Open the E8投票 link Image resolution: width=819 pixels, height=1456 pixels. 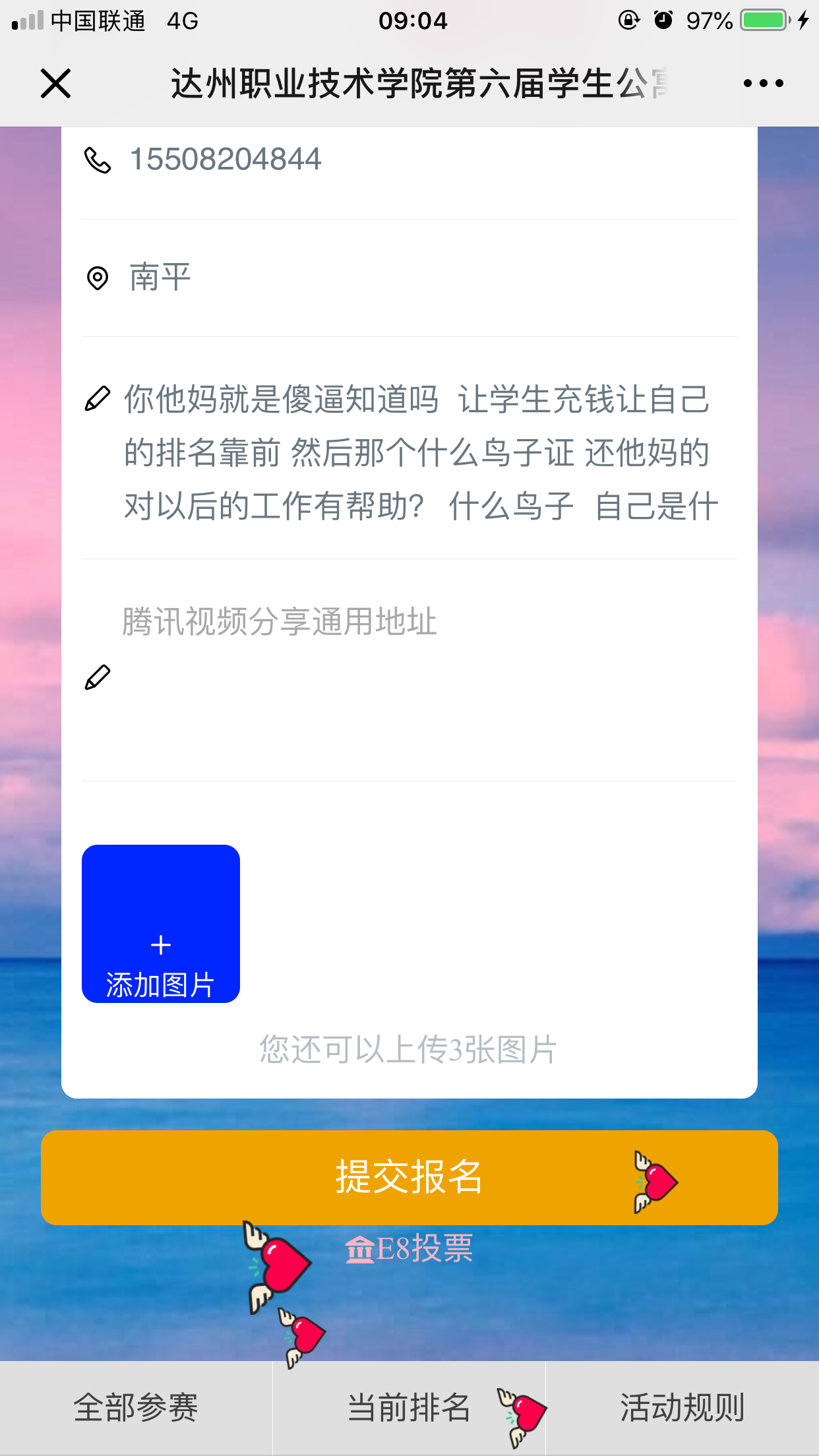409,1248
